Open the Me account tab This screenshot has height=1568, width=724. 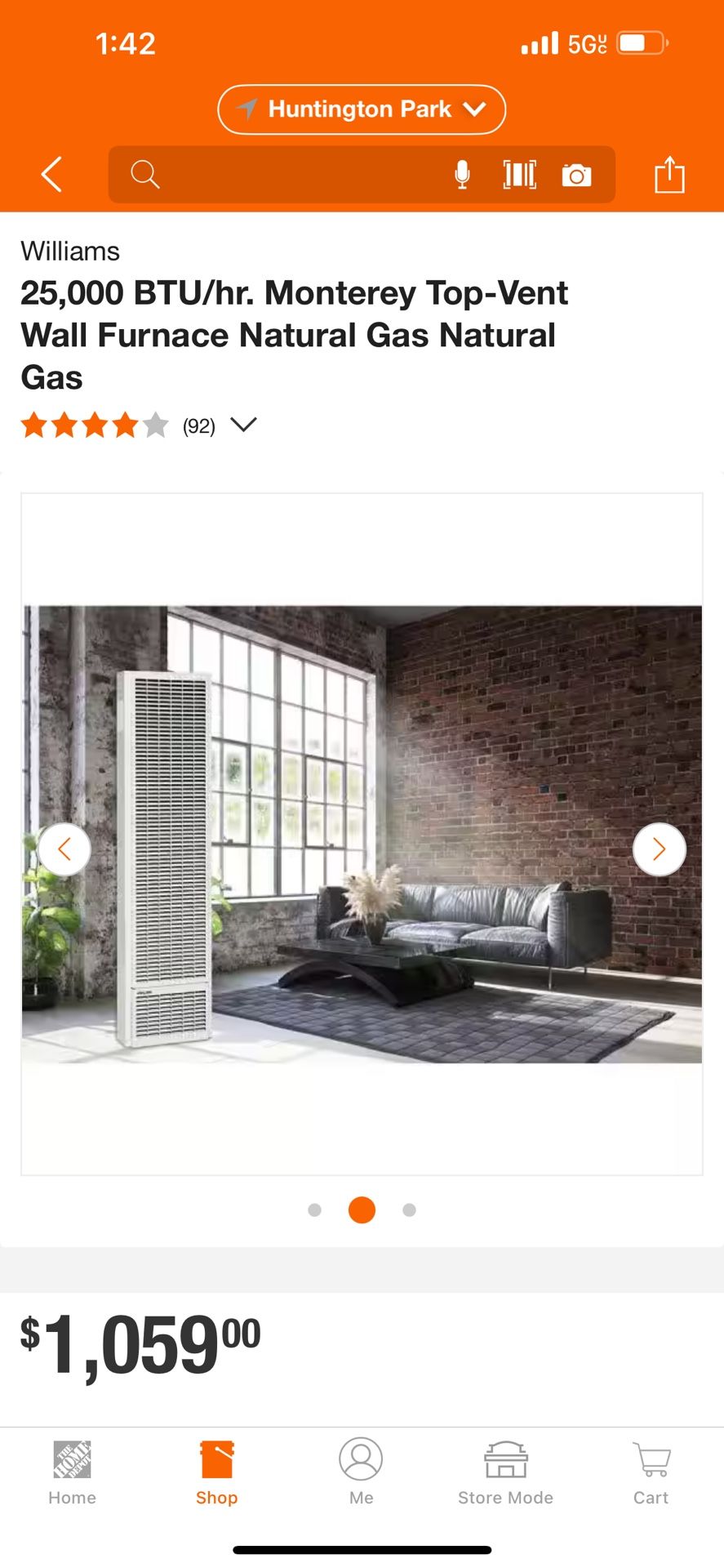click(x=361, y=1473)
